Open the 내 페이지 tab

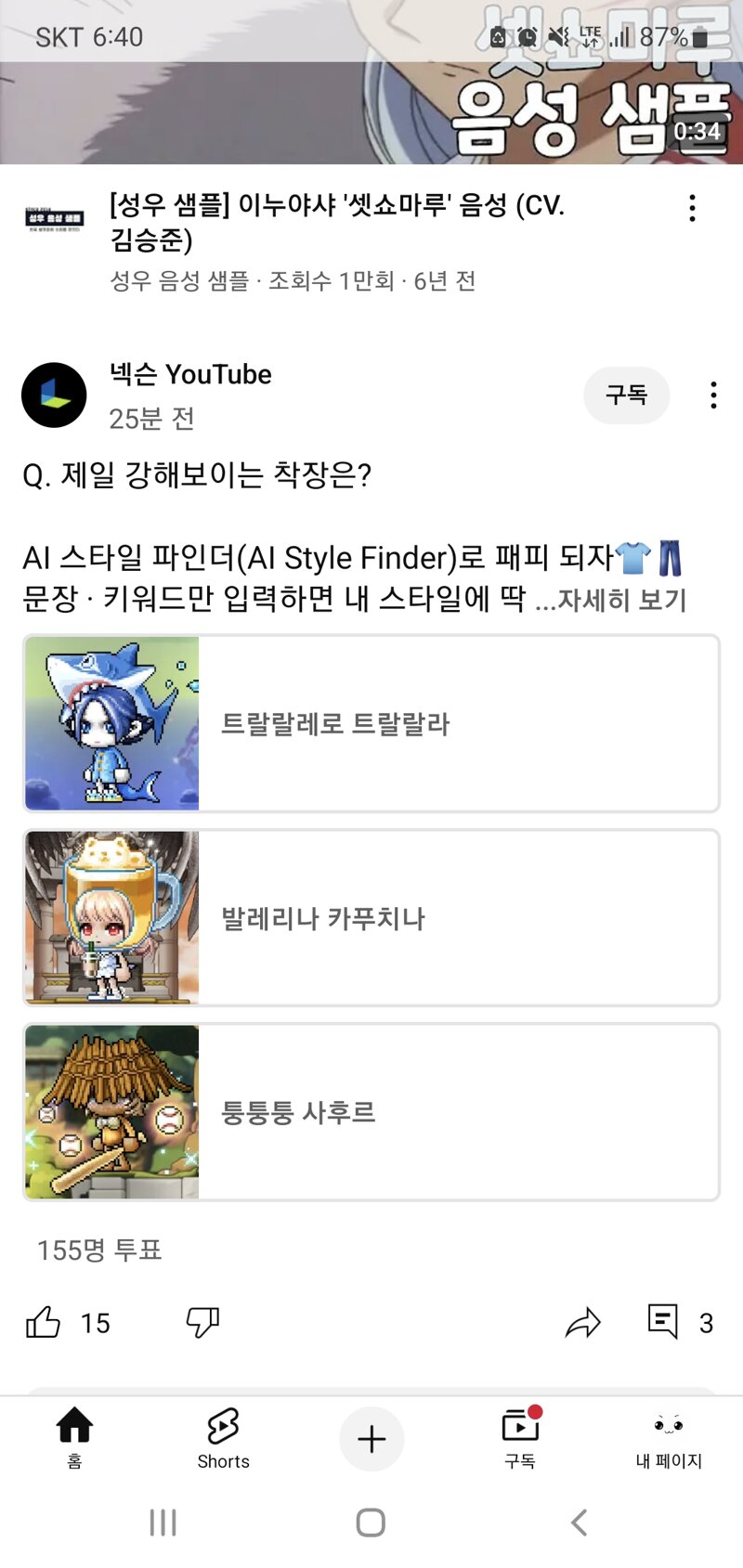pyautogui.click(x=669, y=1437)
